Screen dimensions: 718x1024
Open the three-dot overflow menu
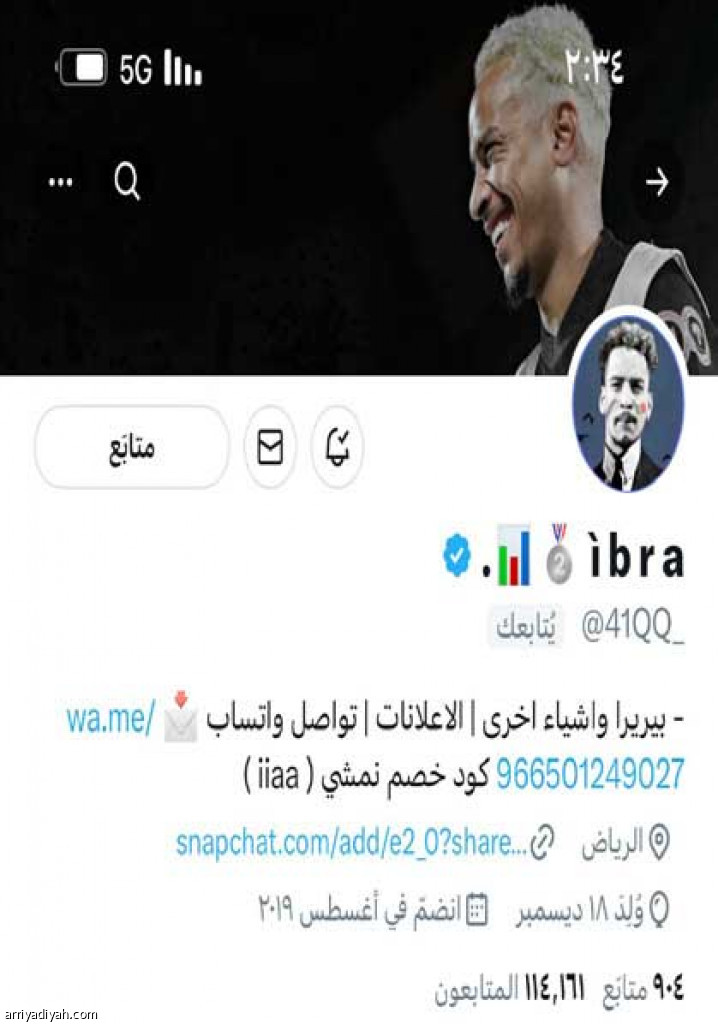pyautogui.click(x=61, y=183)
